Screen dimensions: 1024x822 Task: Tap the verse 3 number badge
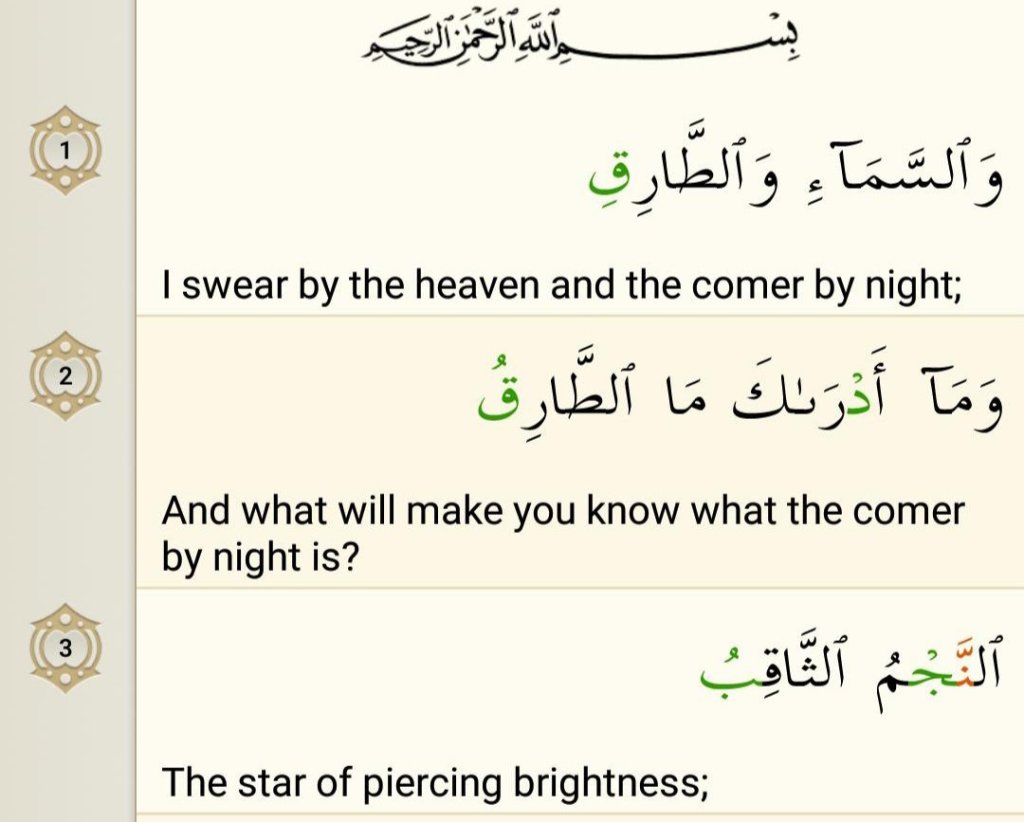click(66, 647)
